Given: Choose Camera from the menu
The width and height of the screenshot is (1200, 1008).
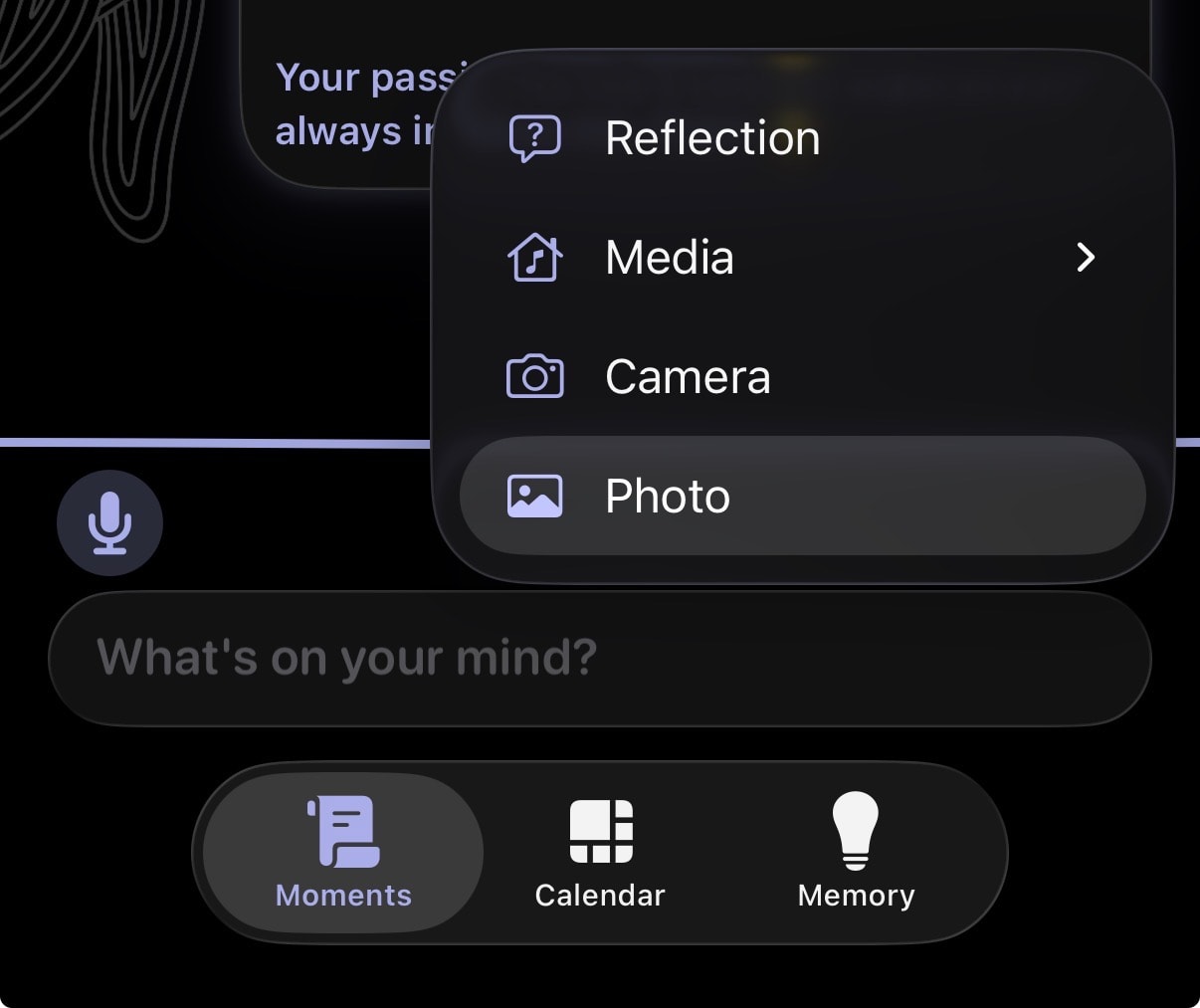Looking at the screenshot, I should (x=687, y=377).
